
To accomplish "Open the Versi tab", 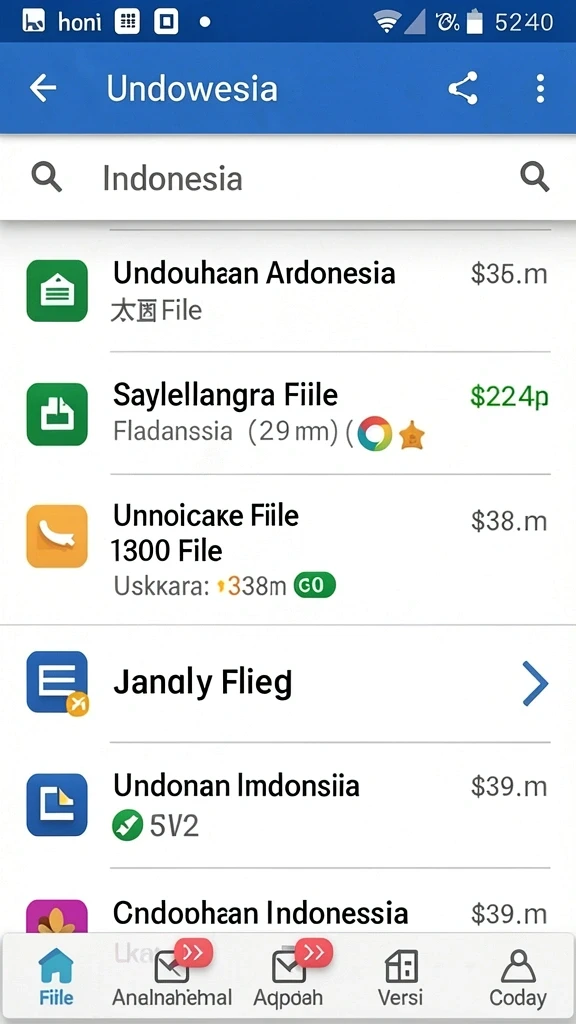I will click(400, 977).
